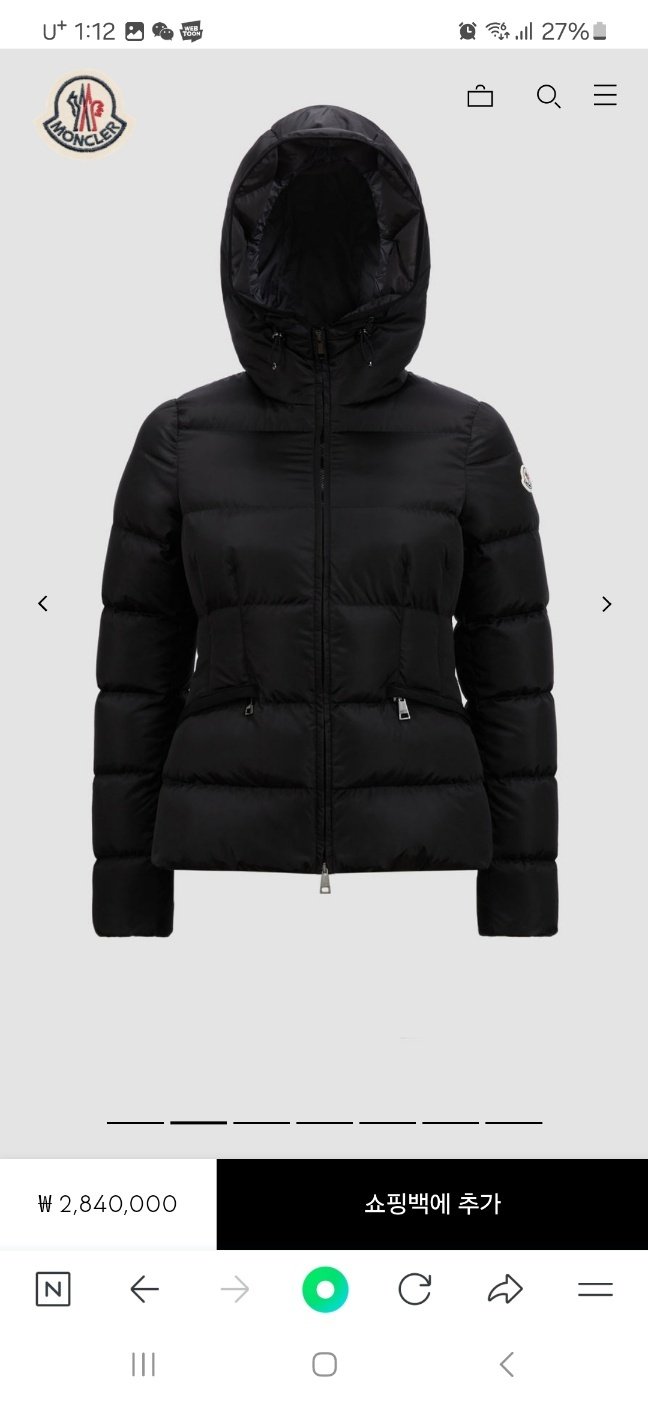This screenshot has width=648, height=1404.
Task: Tap 쇼핑백에 추가 button
Action: pyautogui.click(x=432, y=1204)
